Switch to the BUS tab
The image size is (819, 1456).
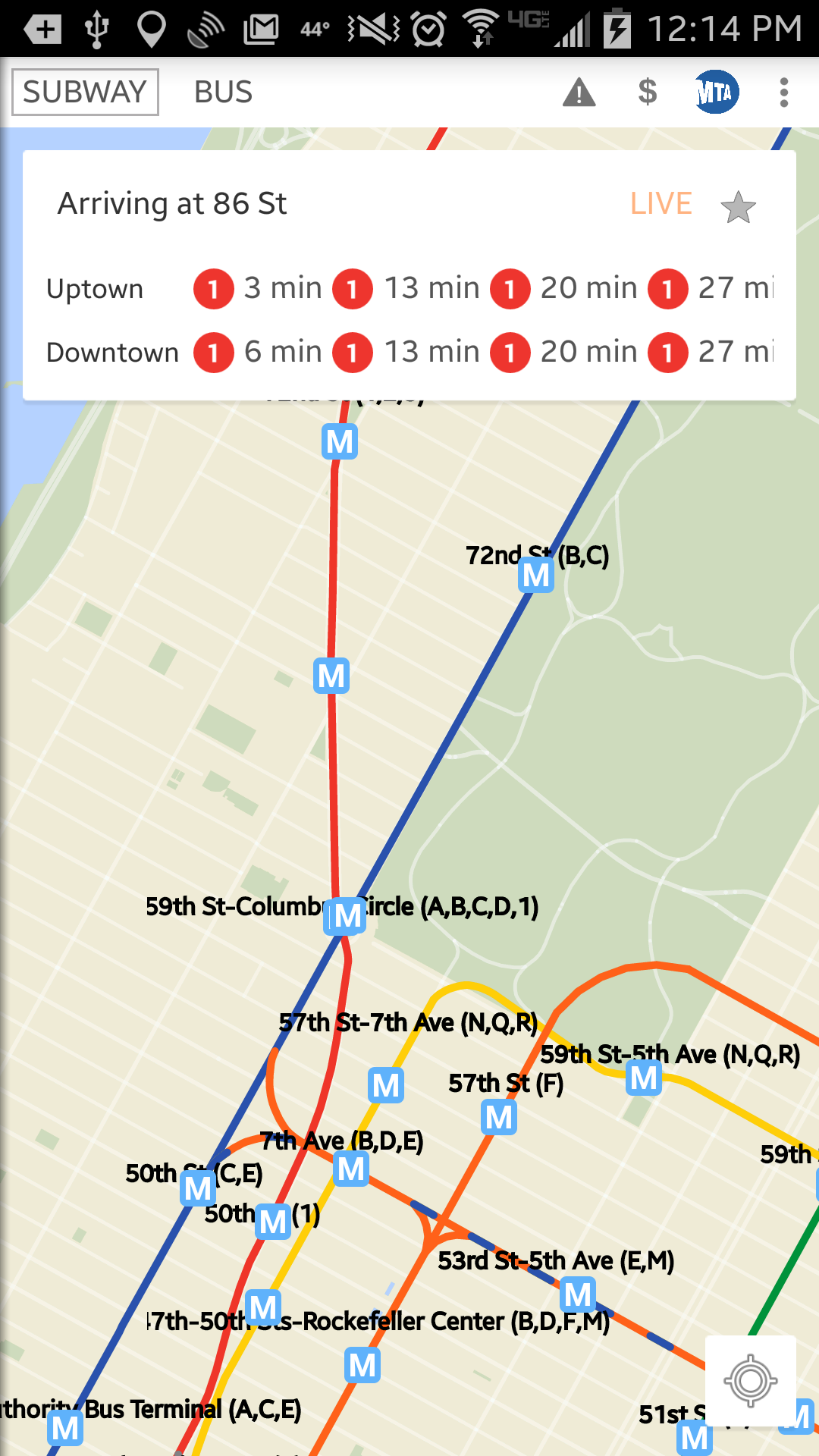tap(223, 92)
